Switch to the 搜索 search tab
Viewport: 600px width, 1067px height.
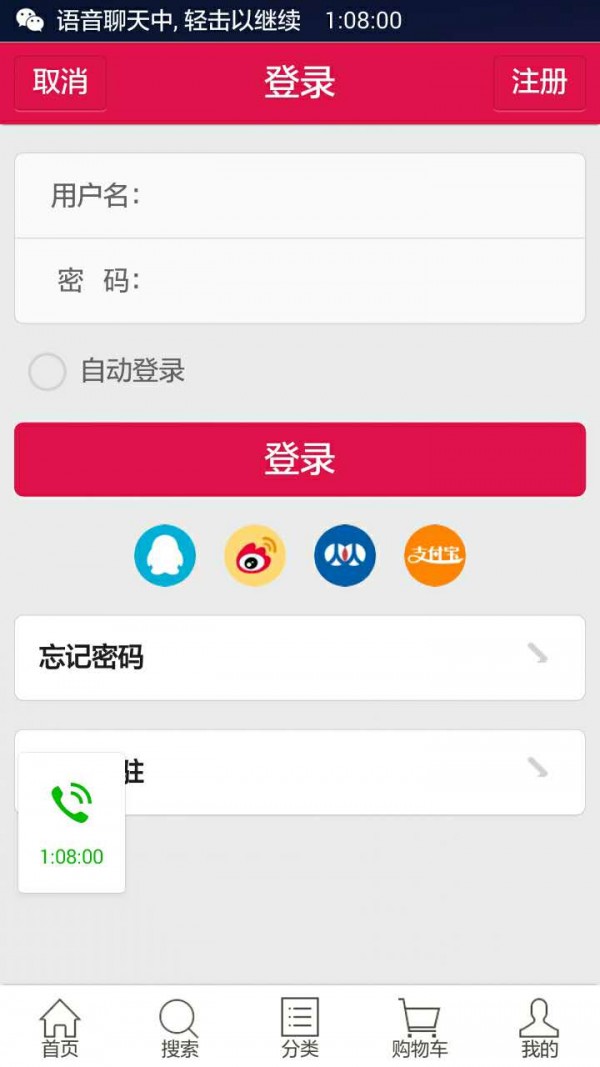coord(180,1028)
